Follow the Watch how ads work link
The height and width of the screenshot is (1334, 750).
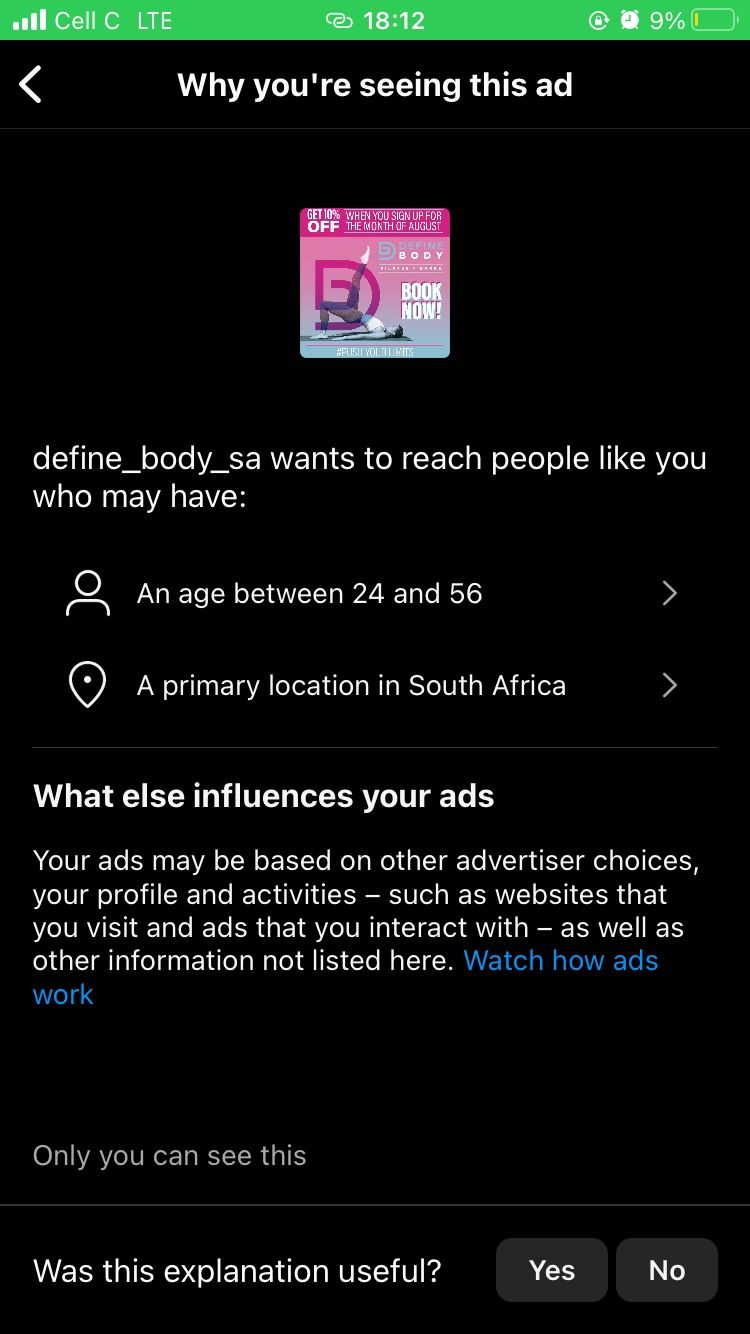[x=560, y=961]
